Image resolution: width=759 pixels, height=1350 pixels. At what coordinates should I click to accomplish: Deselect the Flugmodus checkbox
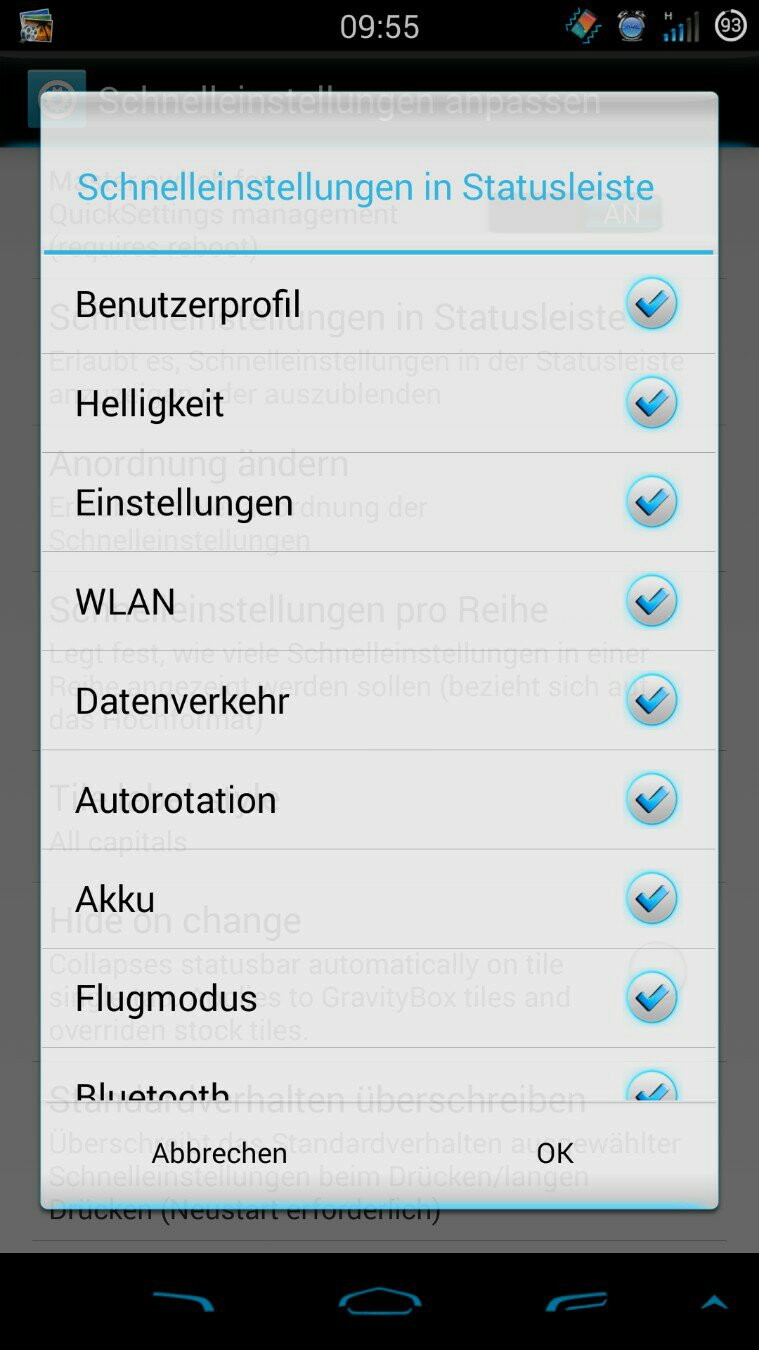[652, 997]
